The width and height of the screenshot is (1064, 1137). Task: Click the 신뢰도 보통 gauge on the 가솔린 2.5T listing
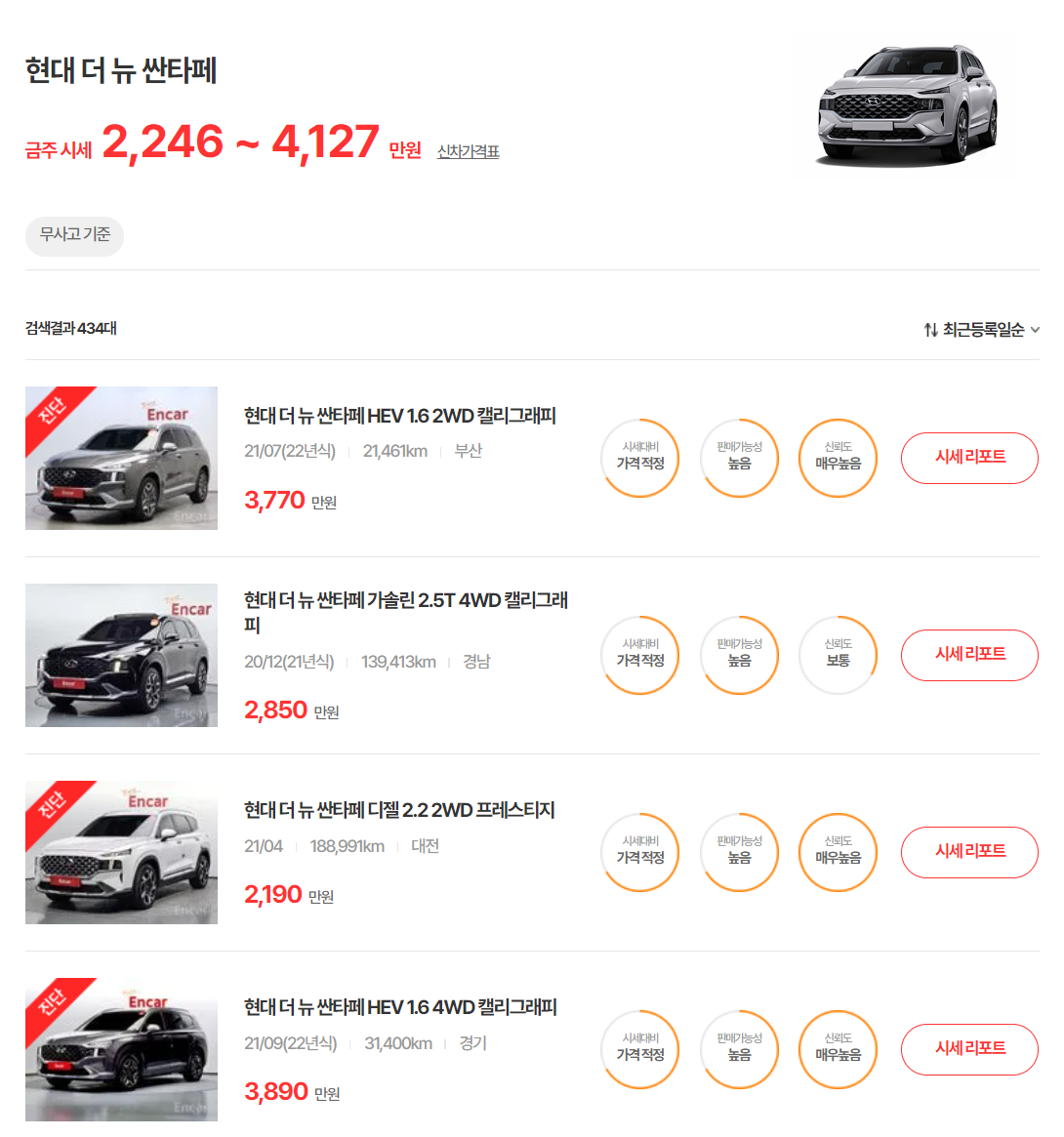[838, 655]
